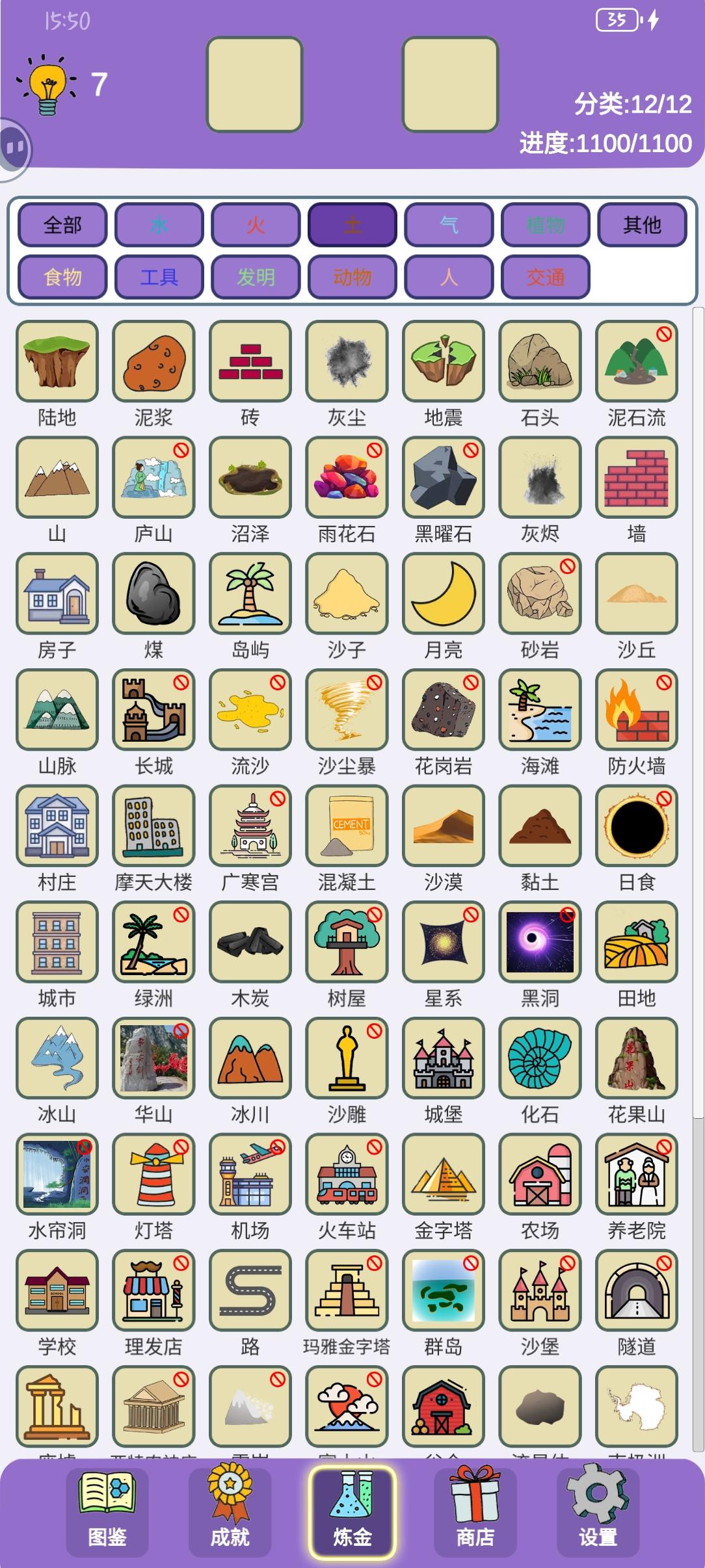Select the 长城 (Great Wall) icon
The image size is (705, 1568).
153,710
